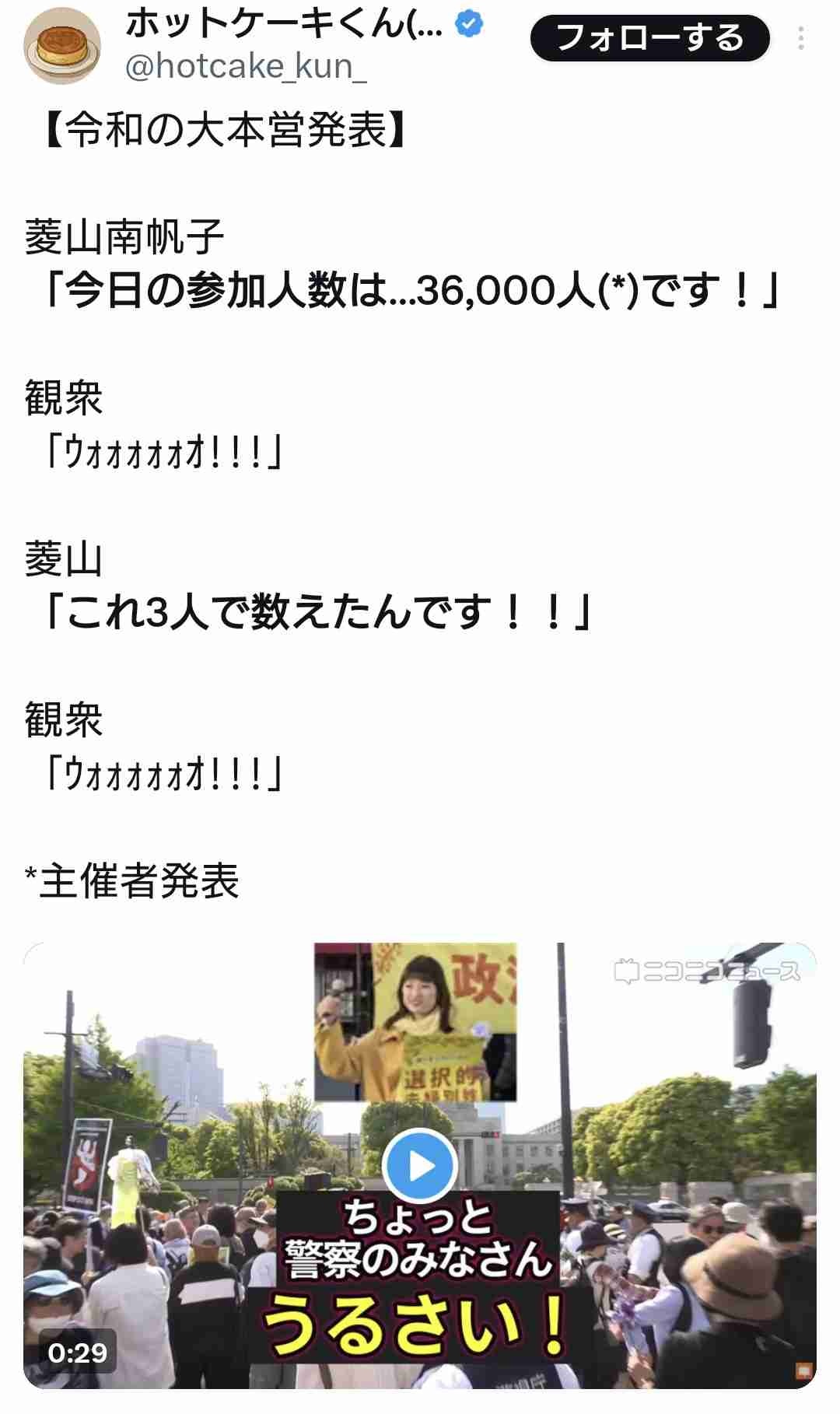Tap the フォローする button
Viewport: 840px width, 1414px height.
[649, 38]
